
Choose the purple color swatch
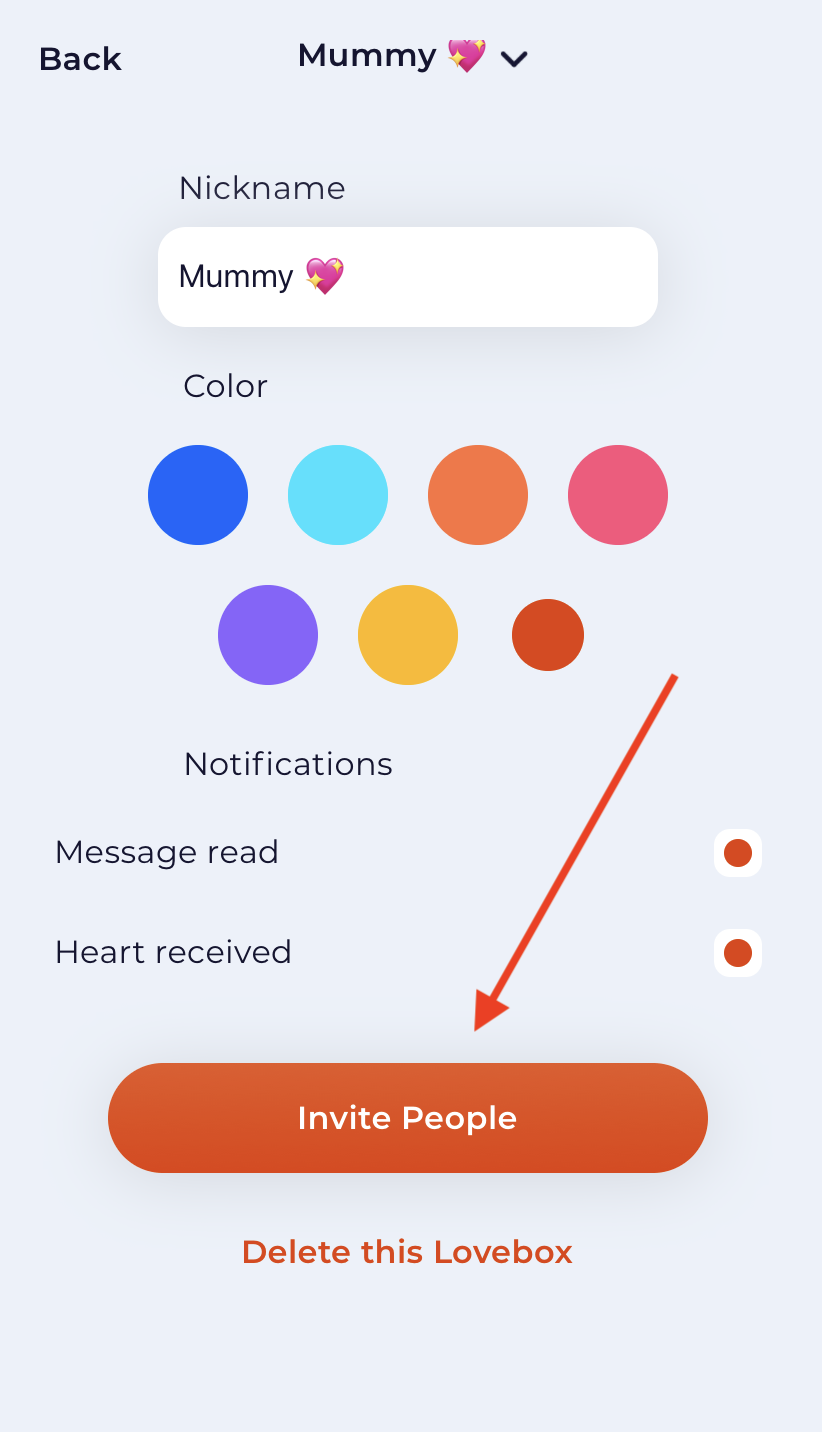(268, 635)
